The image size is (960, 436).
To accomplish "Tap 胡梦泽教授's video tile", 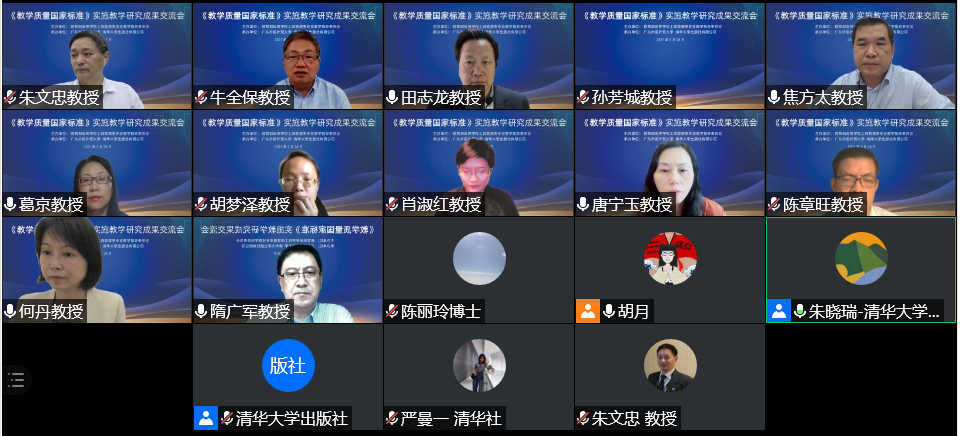I will coord(288,163).
